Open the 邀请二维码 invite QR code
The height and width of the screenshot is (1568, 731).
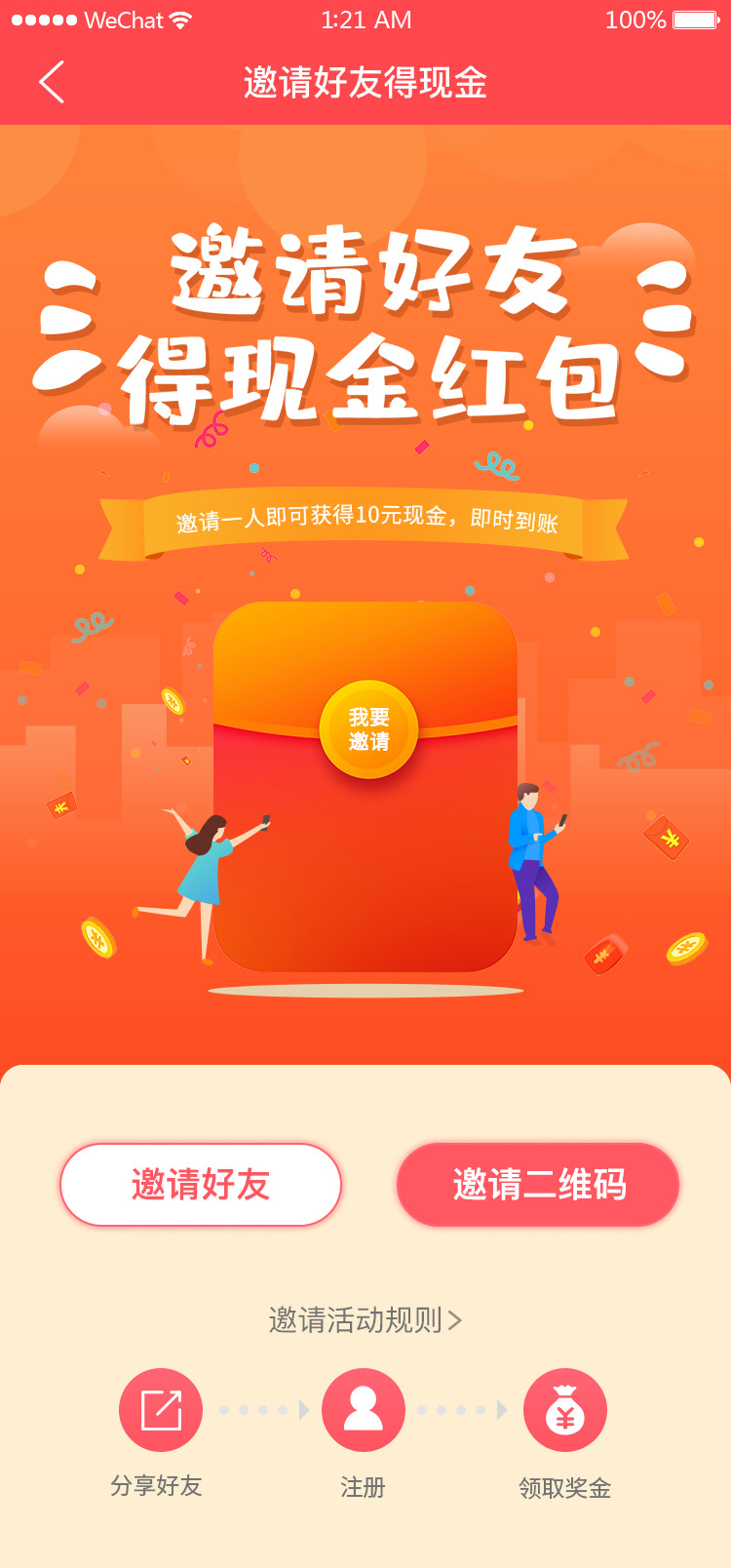click(538, 1185)
